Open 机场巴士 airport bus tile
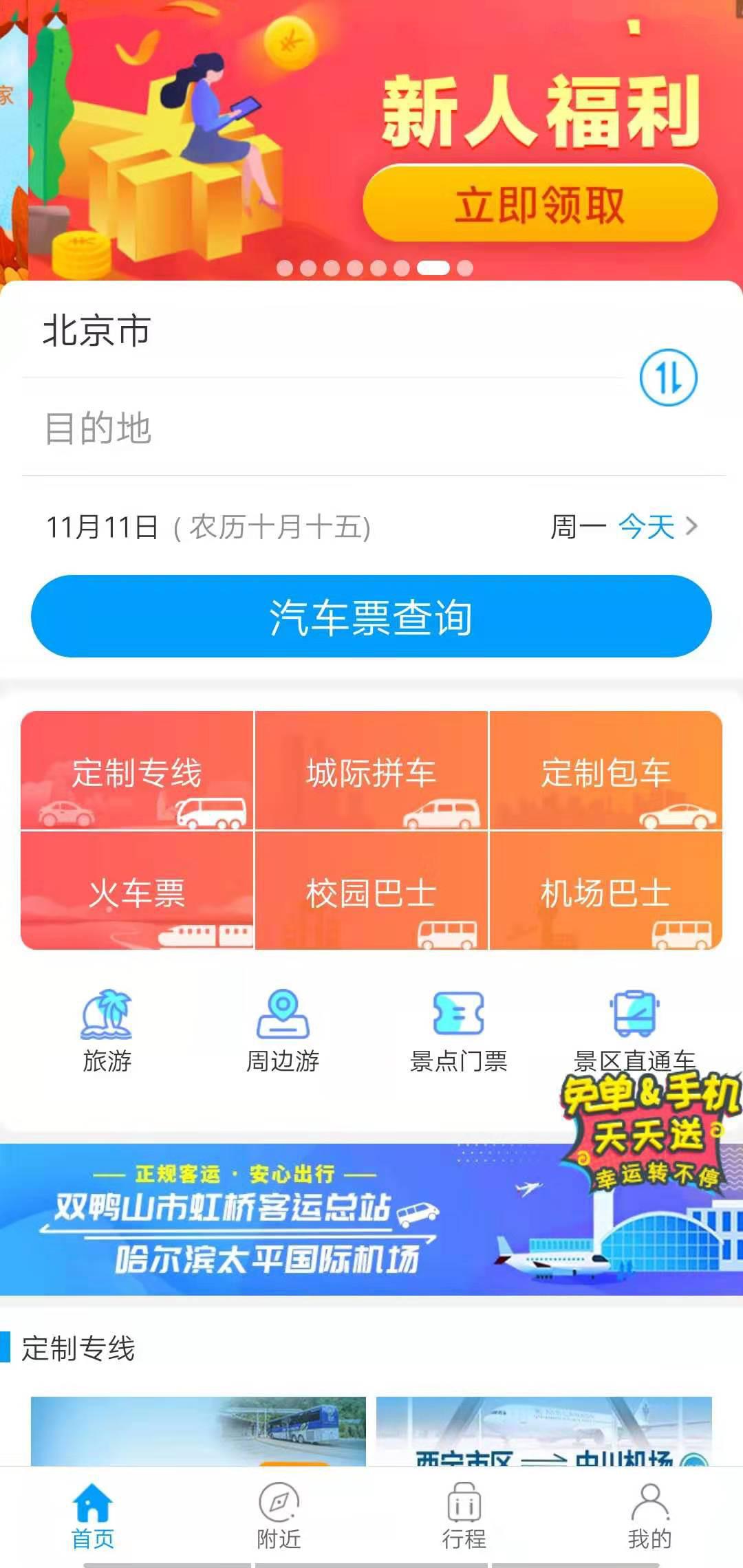 pos(605,892)
